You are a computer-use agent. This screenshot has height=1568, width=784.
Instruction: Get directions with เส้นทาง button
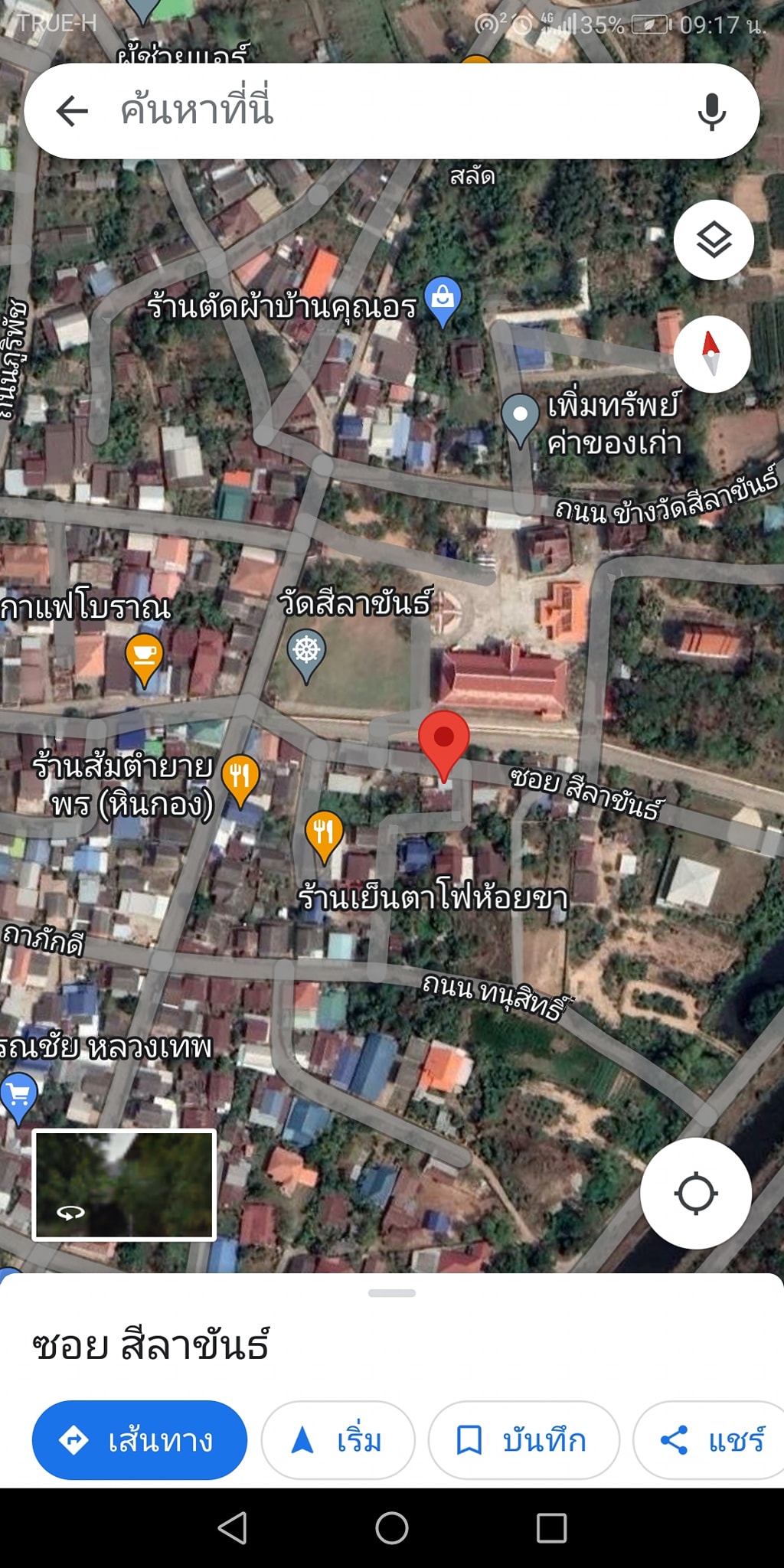pyautogui.click(x=139, y=1440)
